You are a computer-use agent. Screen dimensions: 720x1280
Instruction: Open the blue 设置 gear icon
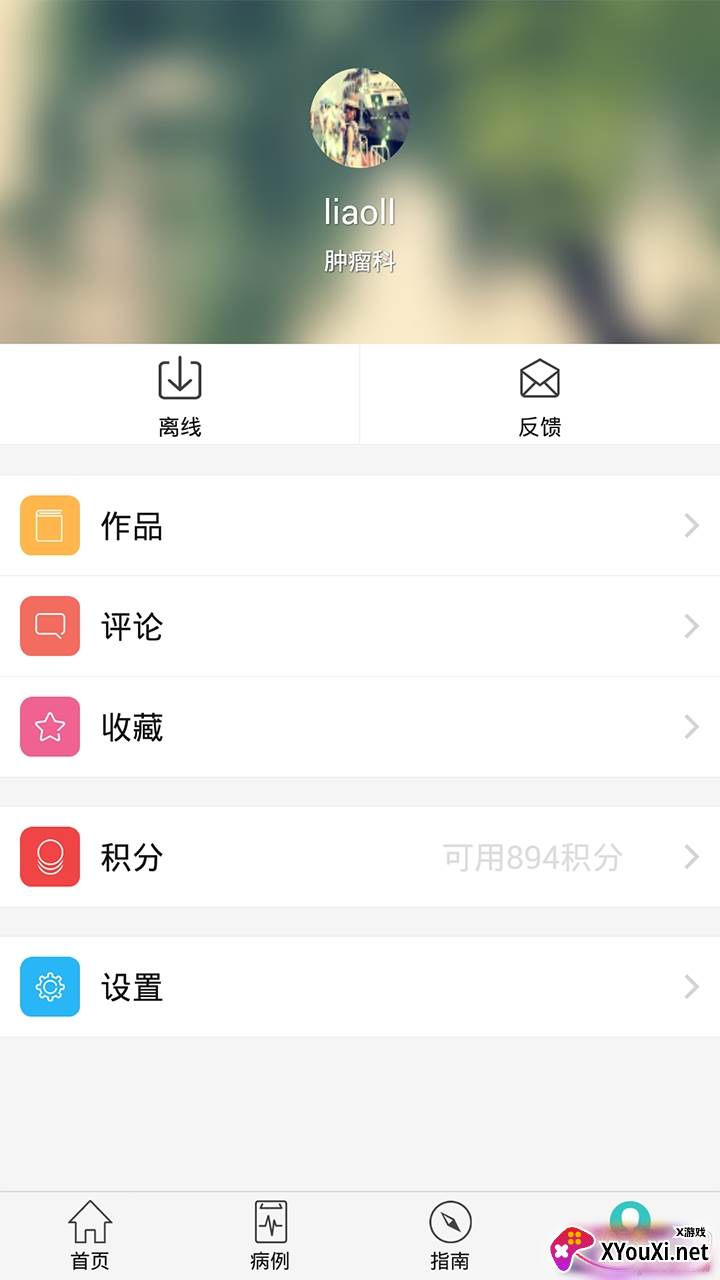pos(50,987)
